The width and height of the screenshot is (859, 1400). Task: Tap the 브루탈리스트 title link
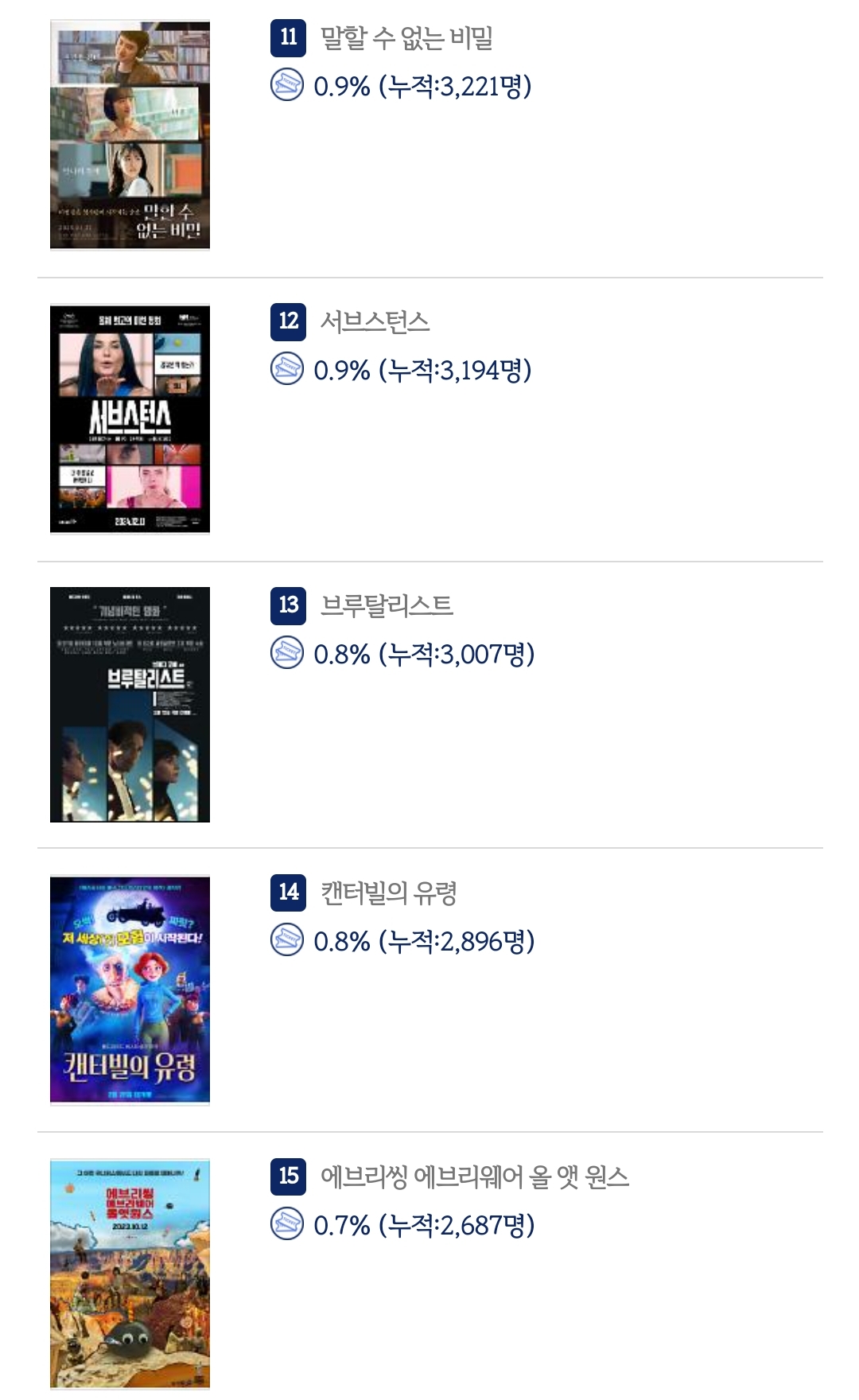point(387,605)
